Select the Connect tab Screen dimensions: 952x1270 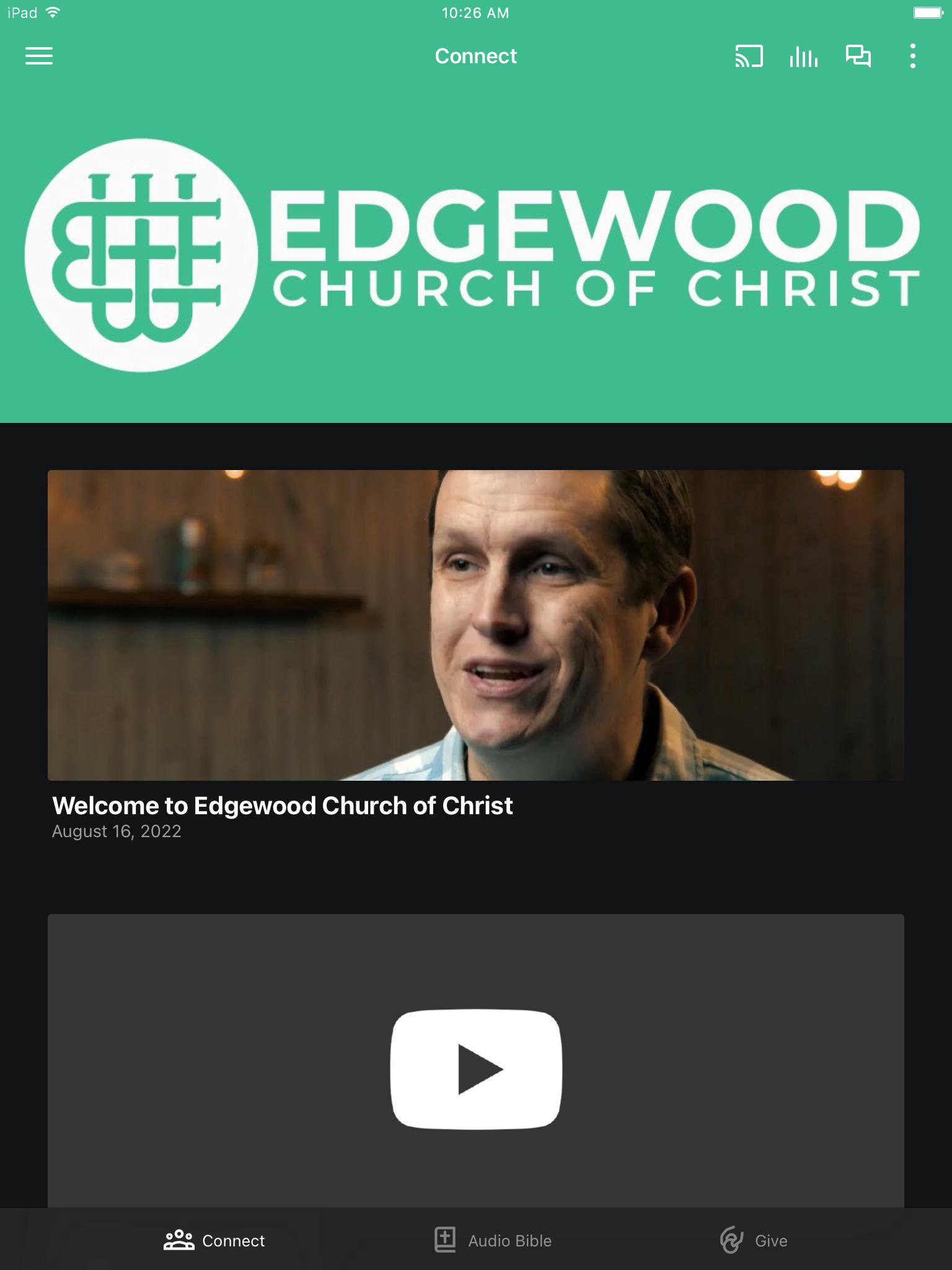pyautogui.click(x=214, y=1240)
